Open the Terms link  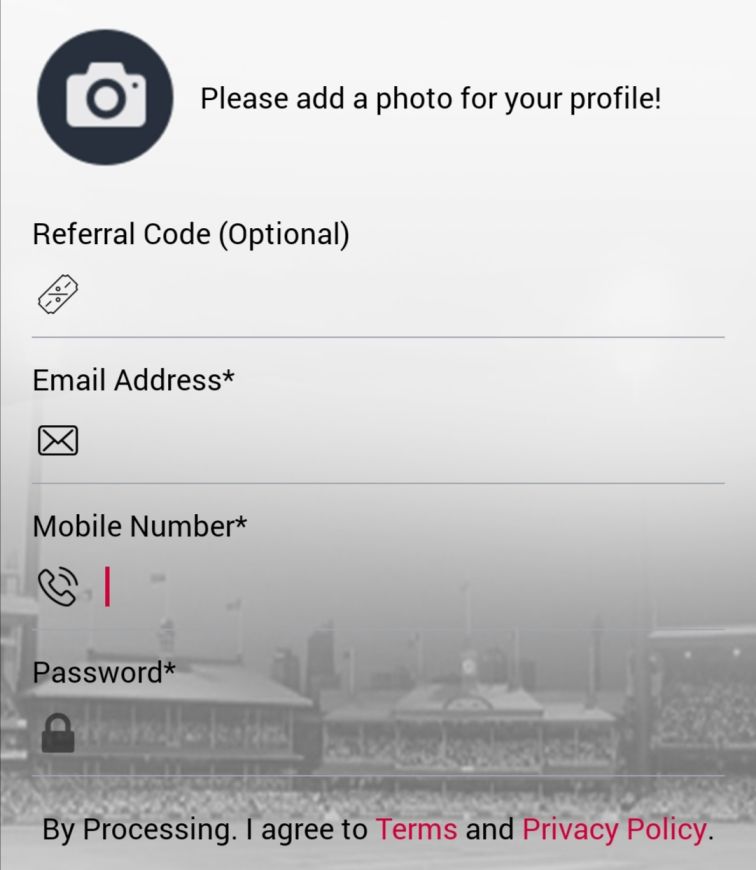coord(416,829)
